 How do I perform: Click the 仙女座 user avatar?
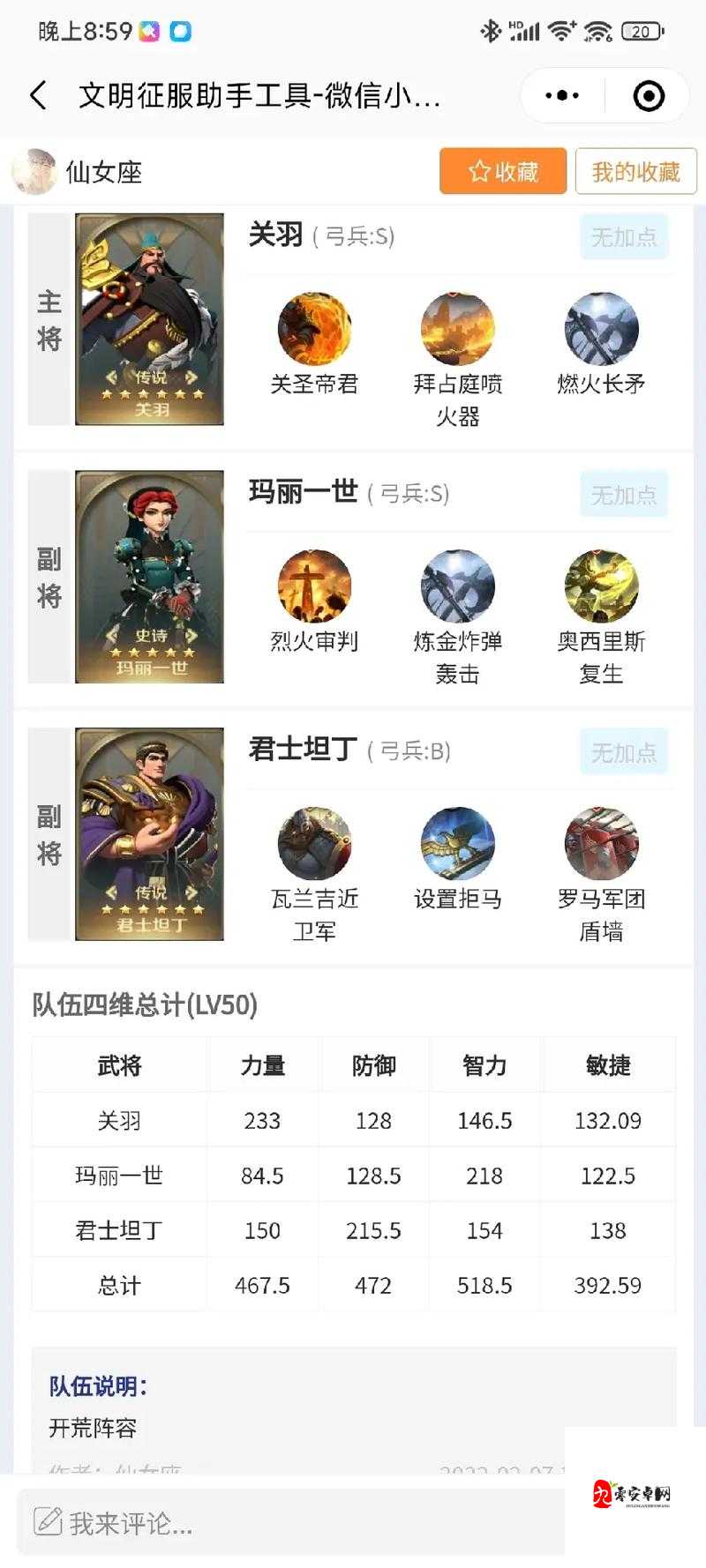point(34,171)
